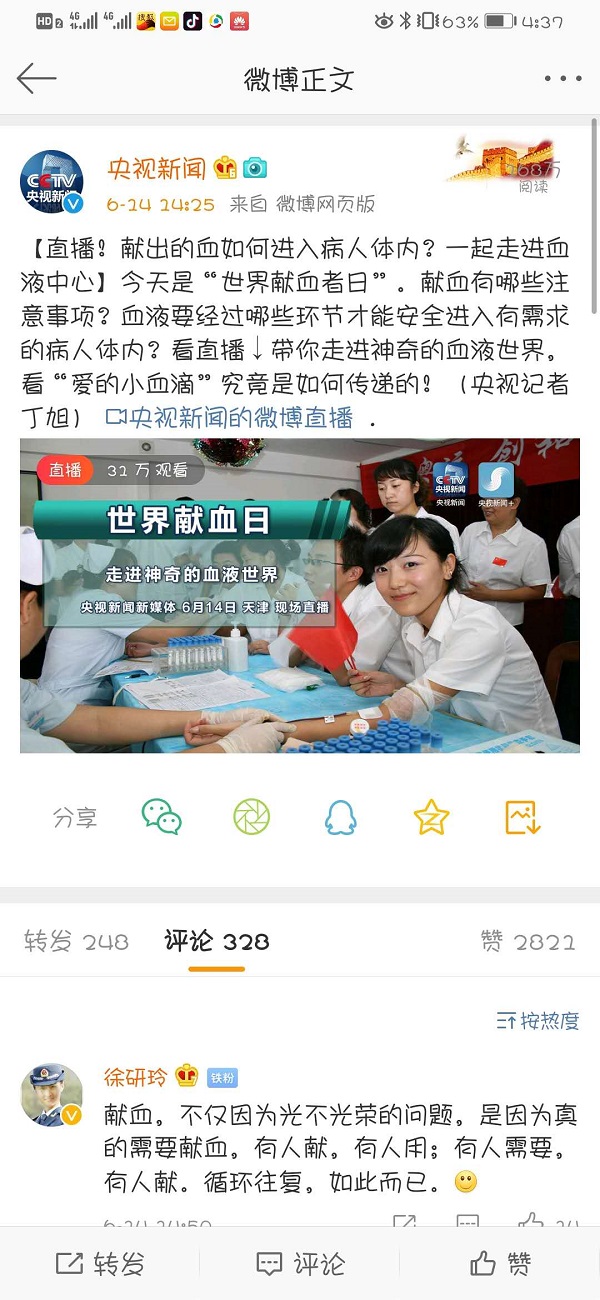Share post to WeChat Moments
The image size is (600, 1300).
251,817
